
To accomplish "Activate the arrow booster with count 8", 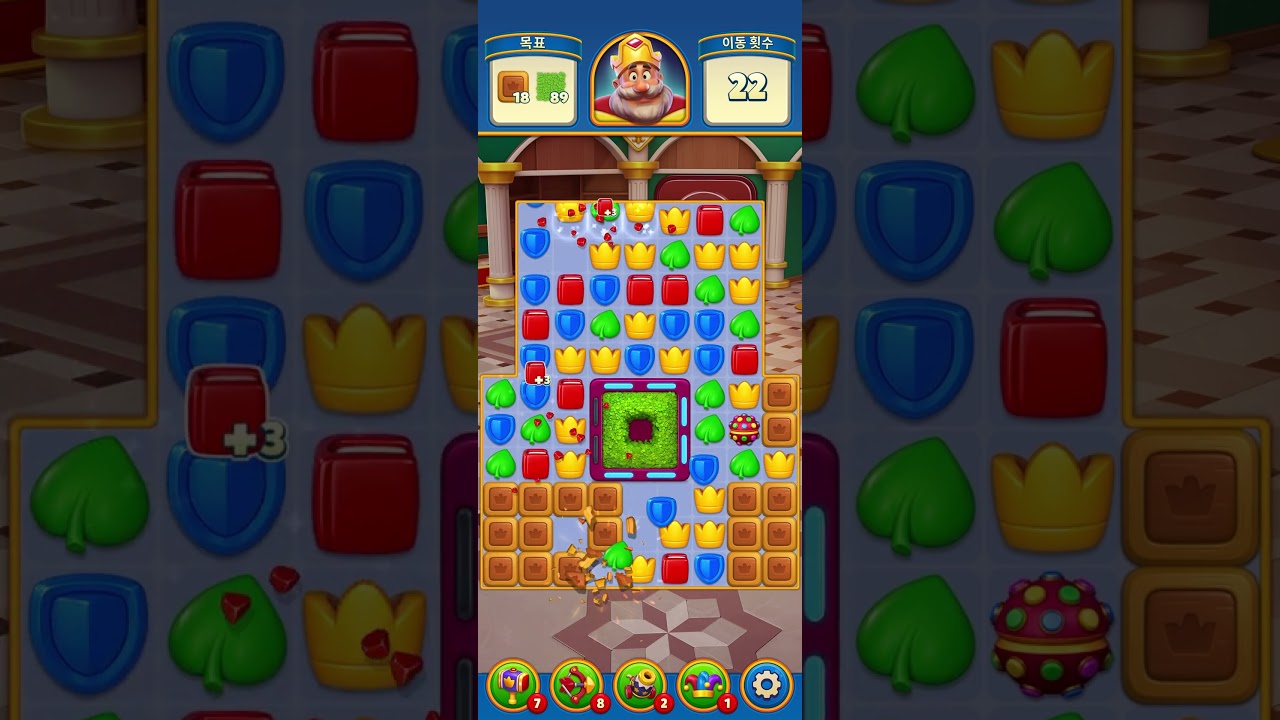I will 577,685.
